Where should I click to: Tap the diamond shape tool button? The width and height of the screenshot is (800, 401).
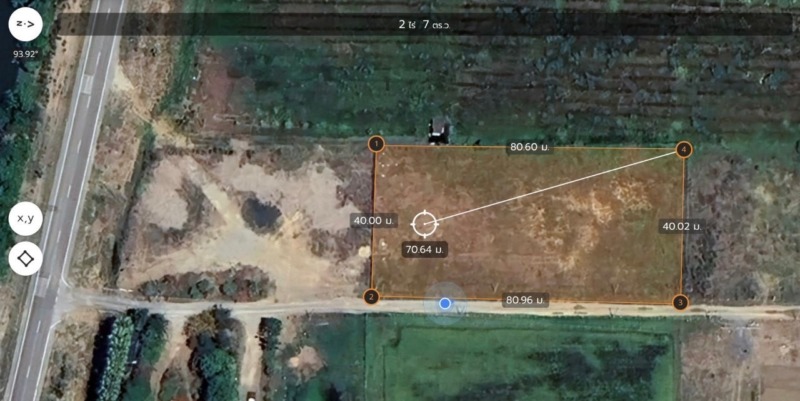(x=25, y=258)
